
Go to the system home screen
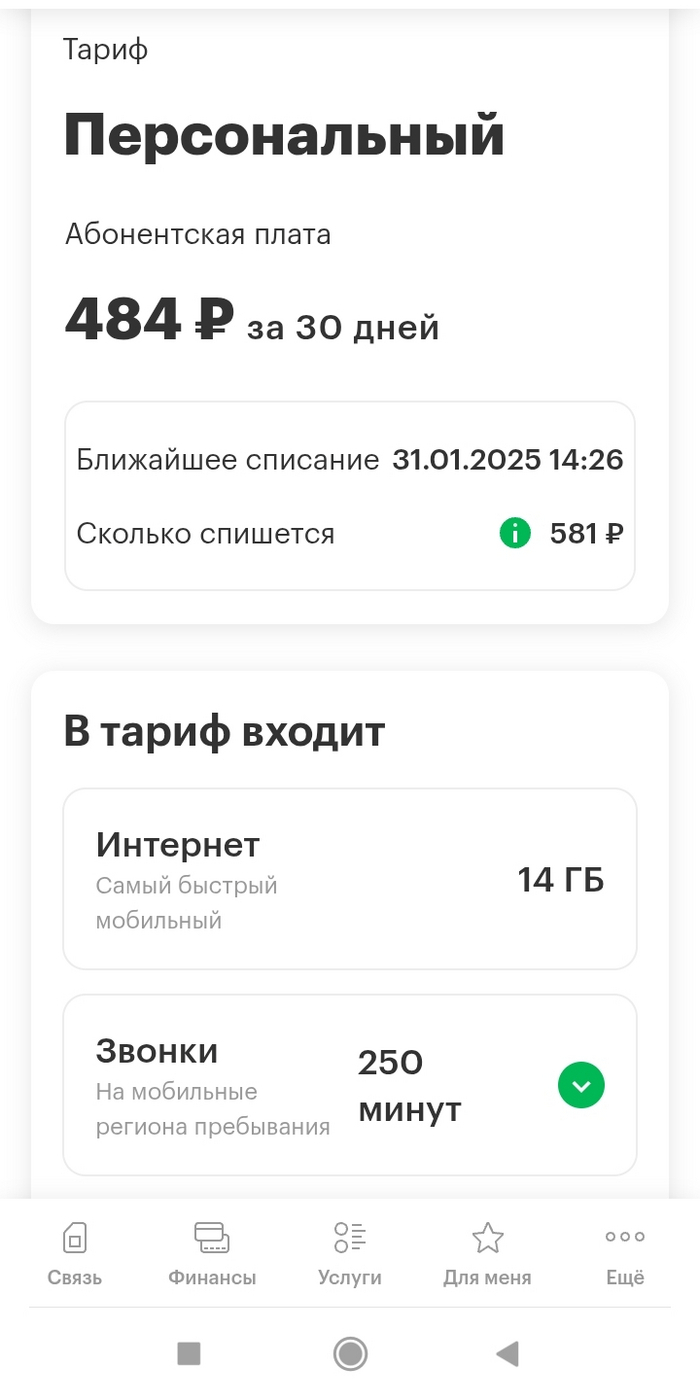pyautogui.click(x=350, y=1354)
